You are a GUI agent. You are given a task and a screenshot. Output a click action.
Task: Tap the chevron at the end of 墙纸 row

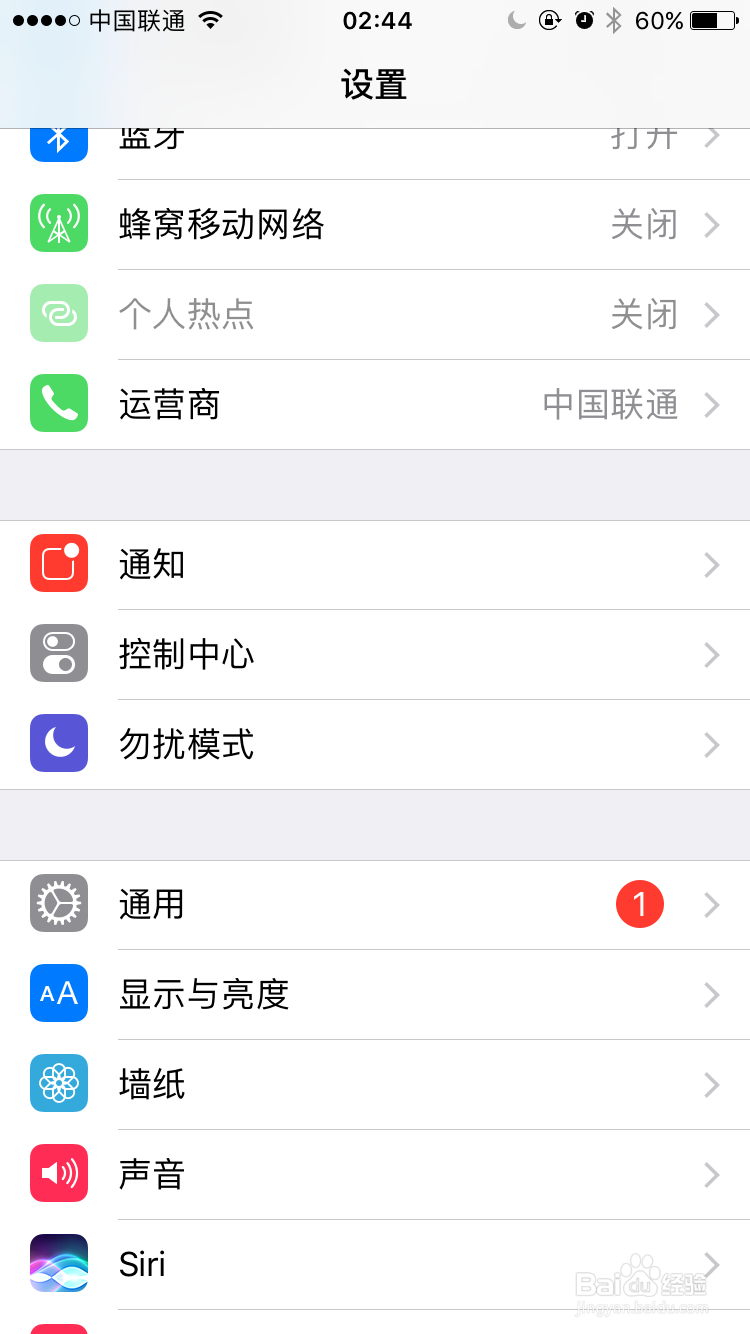click(x=712, y=1084)
